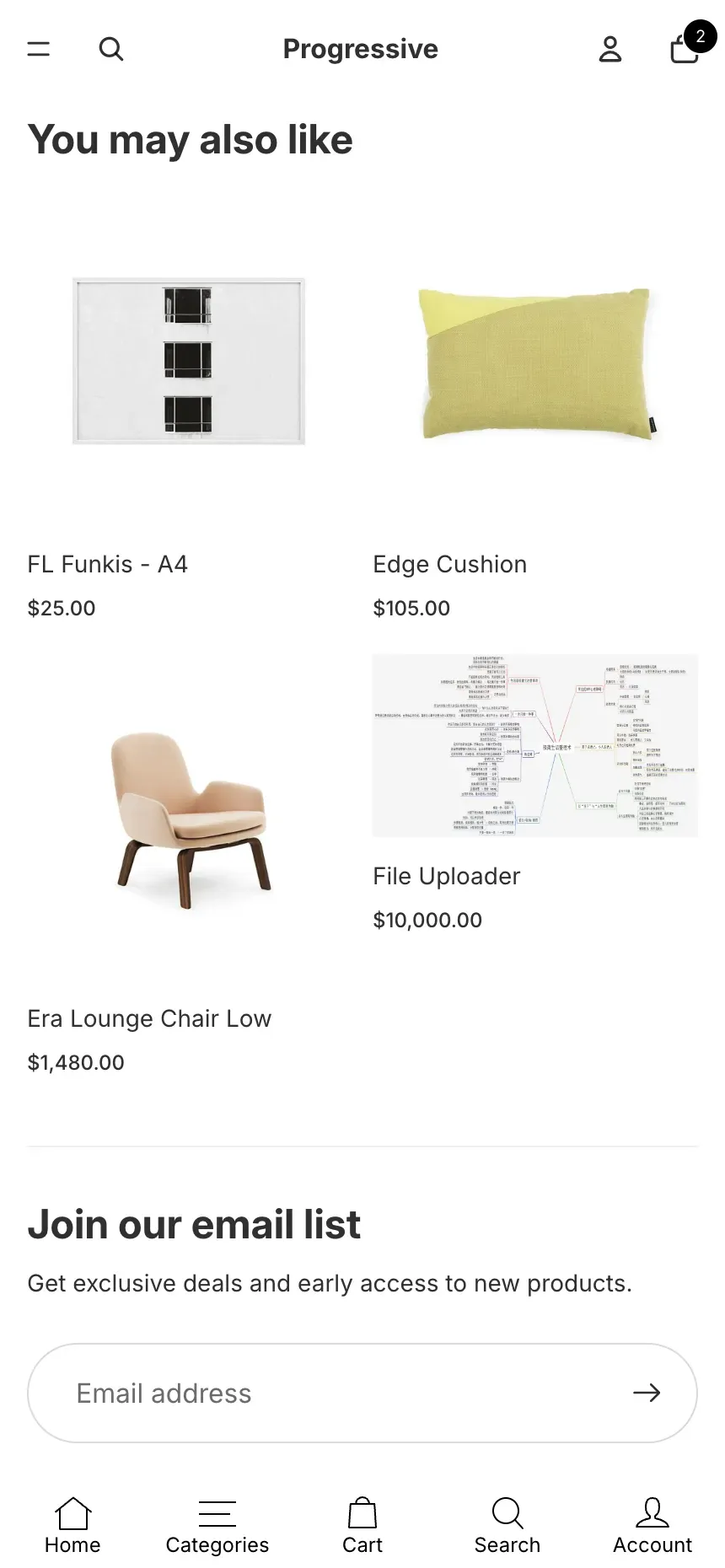Image resolution: width=725 pixels, height=1568 pixels.
Task: Switch to the Home tab
Action: [x=72, y=1525]
